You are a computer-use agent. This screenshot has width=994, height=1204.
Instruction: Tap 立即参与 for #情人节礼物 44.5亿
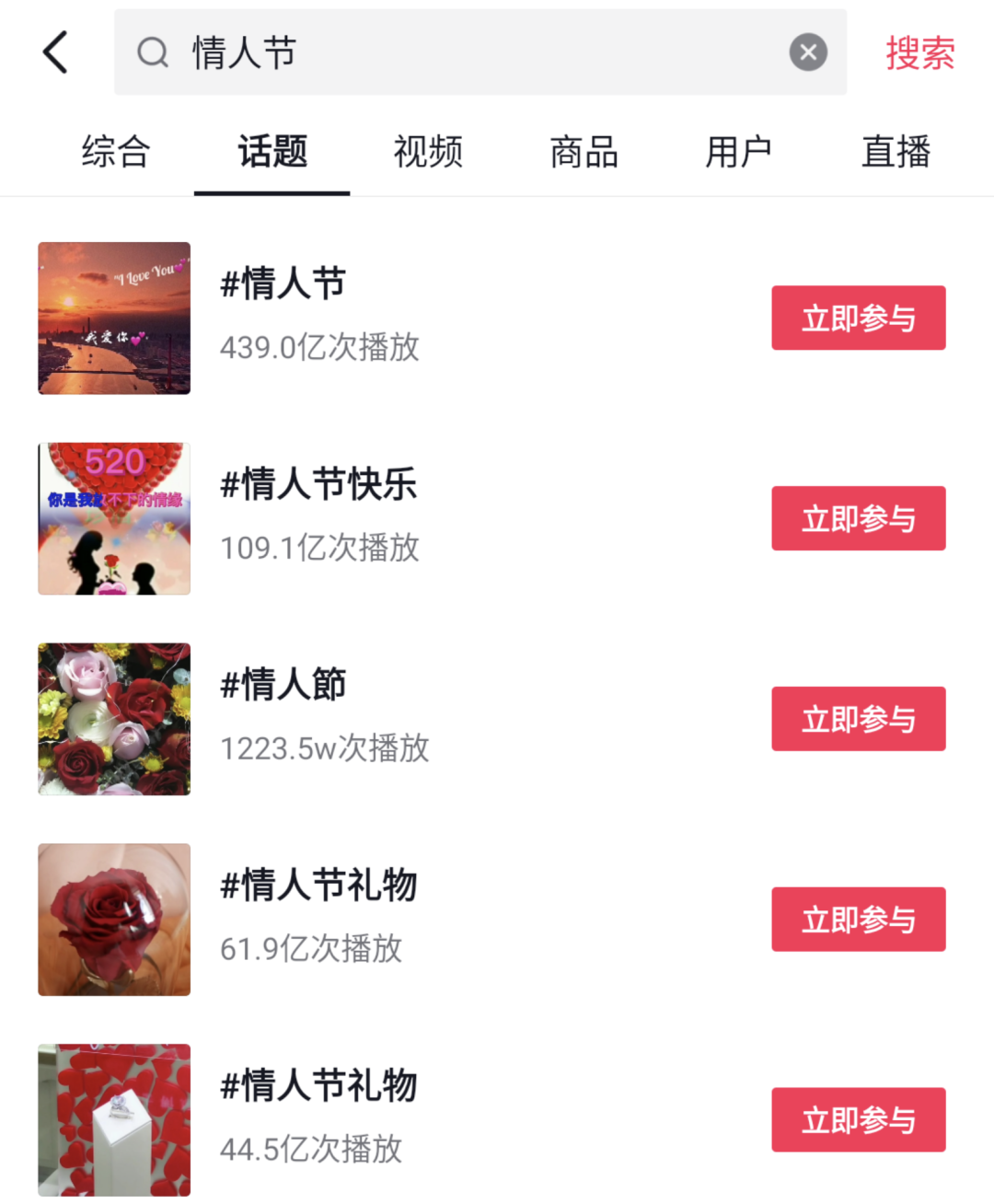(858, 1120)
